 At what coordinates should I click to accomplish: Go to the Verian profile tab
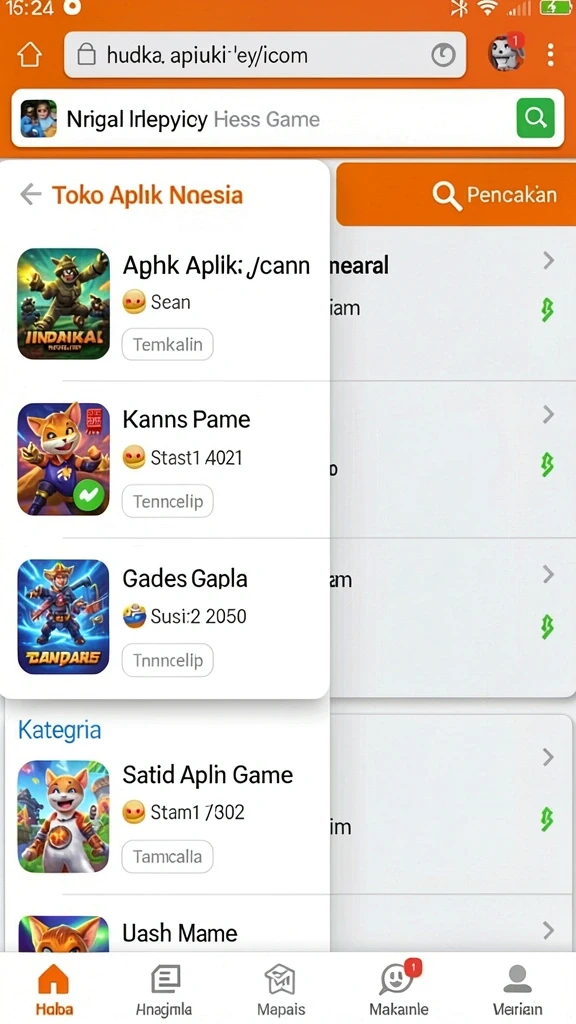[517, 990]
